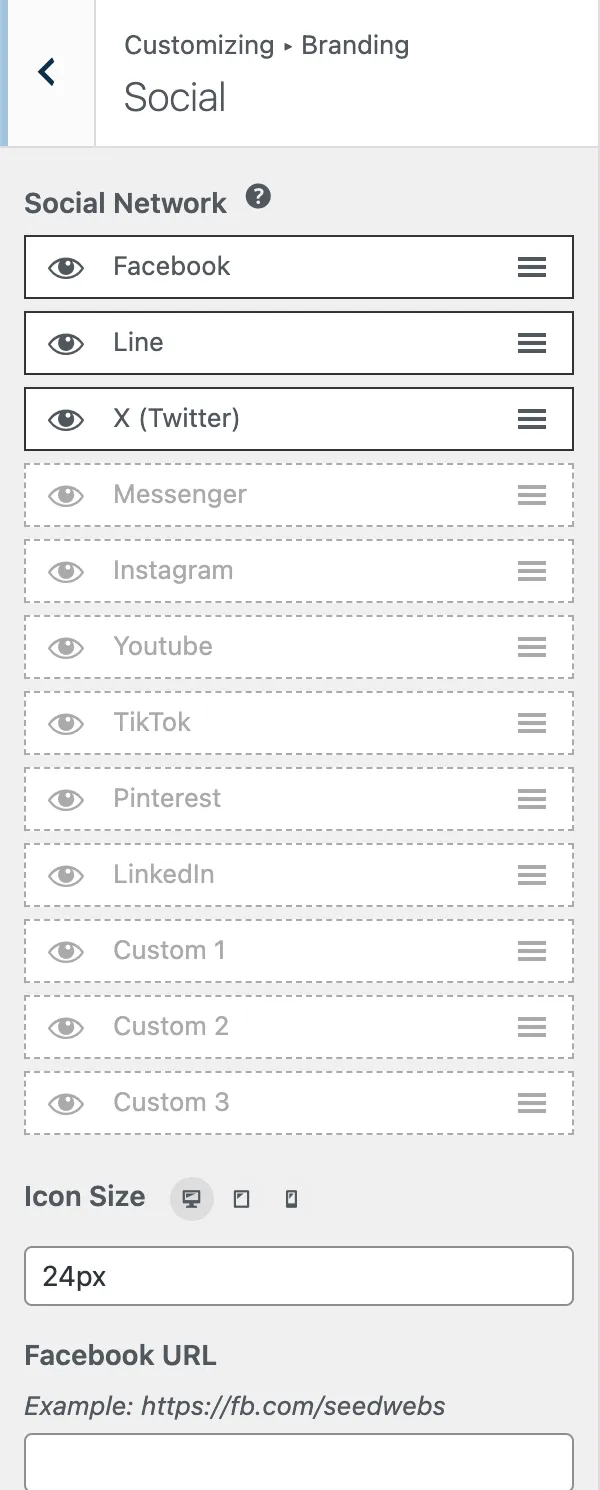Switch Icon Size to tablet view
Viewport: 600px width, 1490px height.
tap(241, 1198)
